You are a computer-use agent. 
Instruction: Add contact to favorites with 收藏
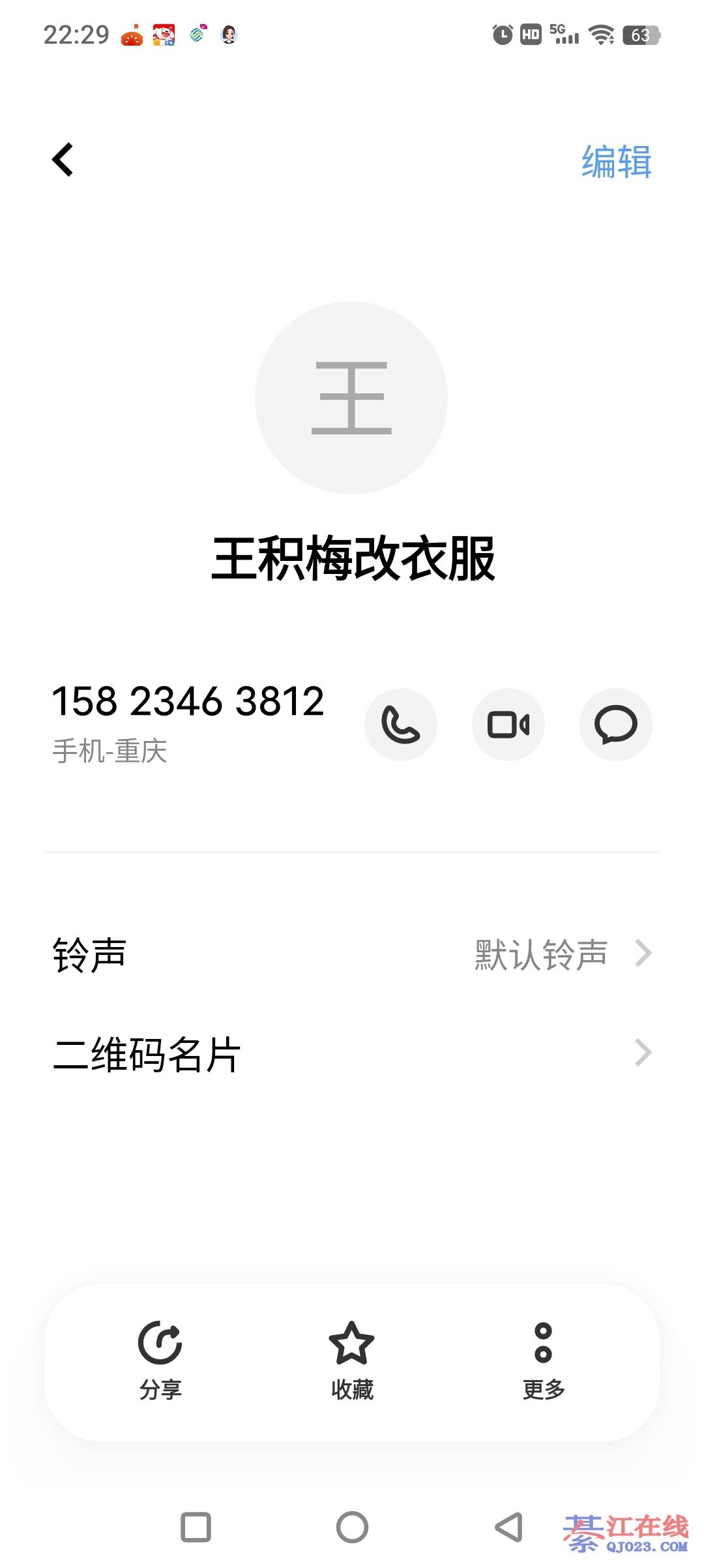coord(352,1360)
